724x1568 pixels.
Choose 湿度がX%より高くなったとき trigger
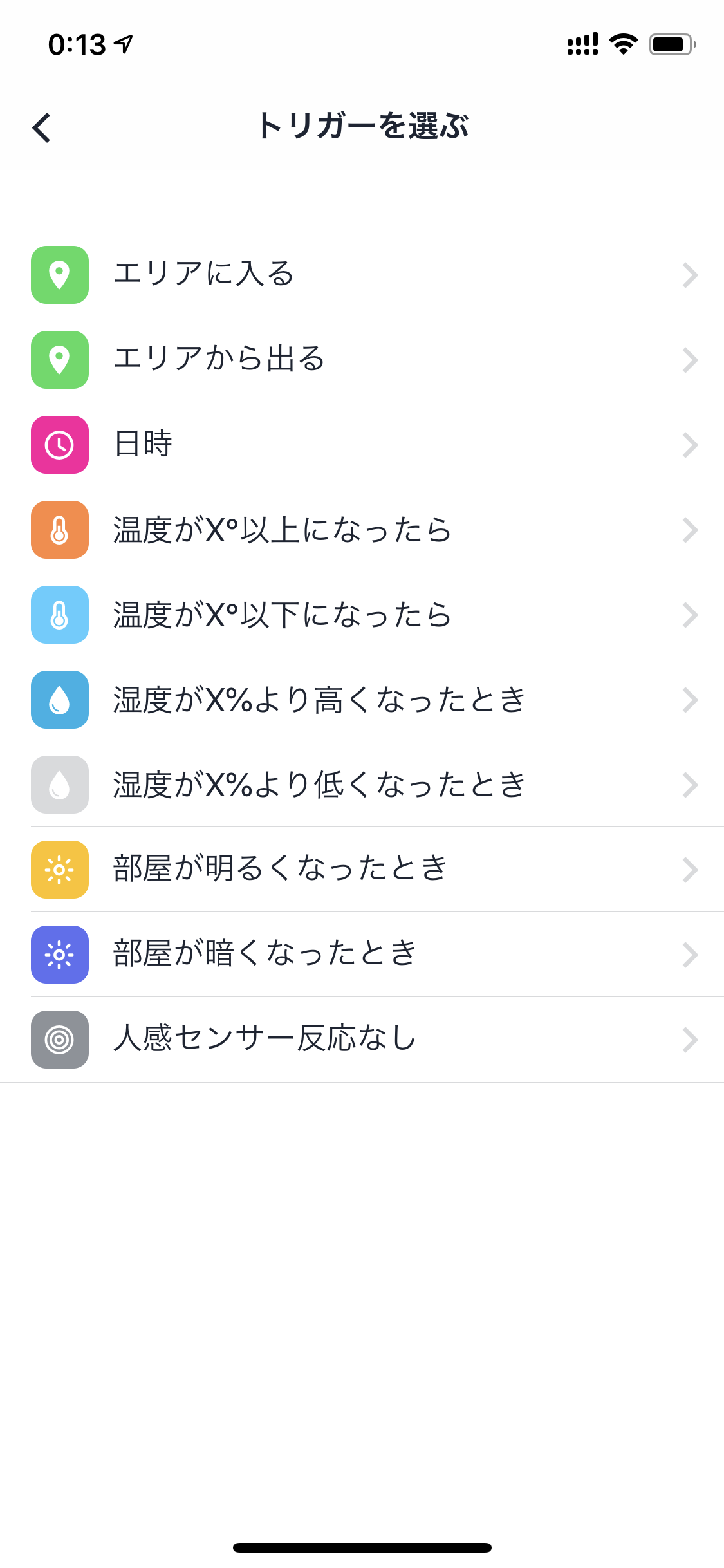coord(362,700)
